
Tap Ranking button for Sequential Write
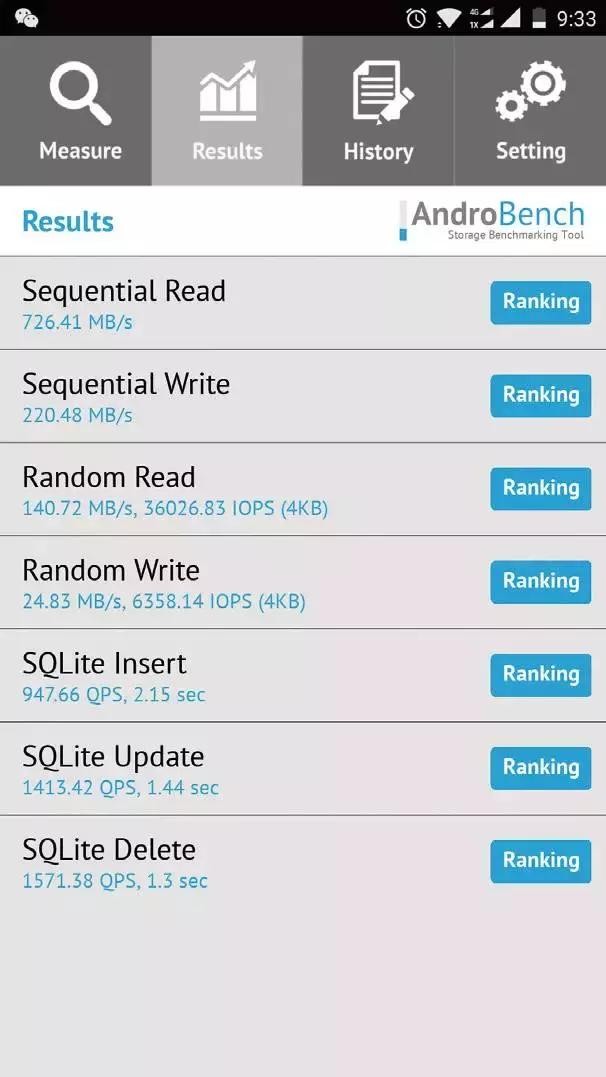coord(540,395)
